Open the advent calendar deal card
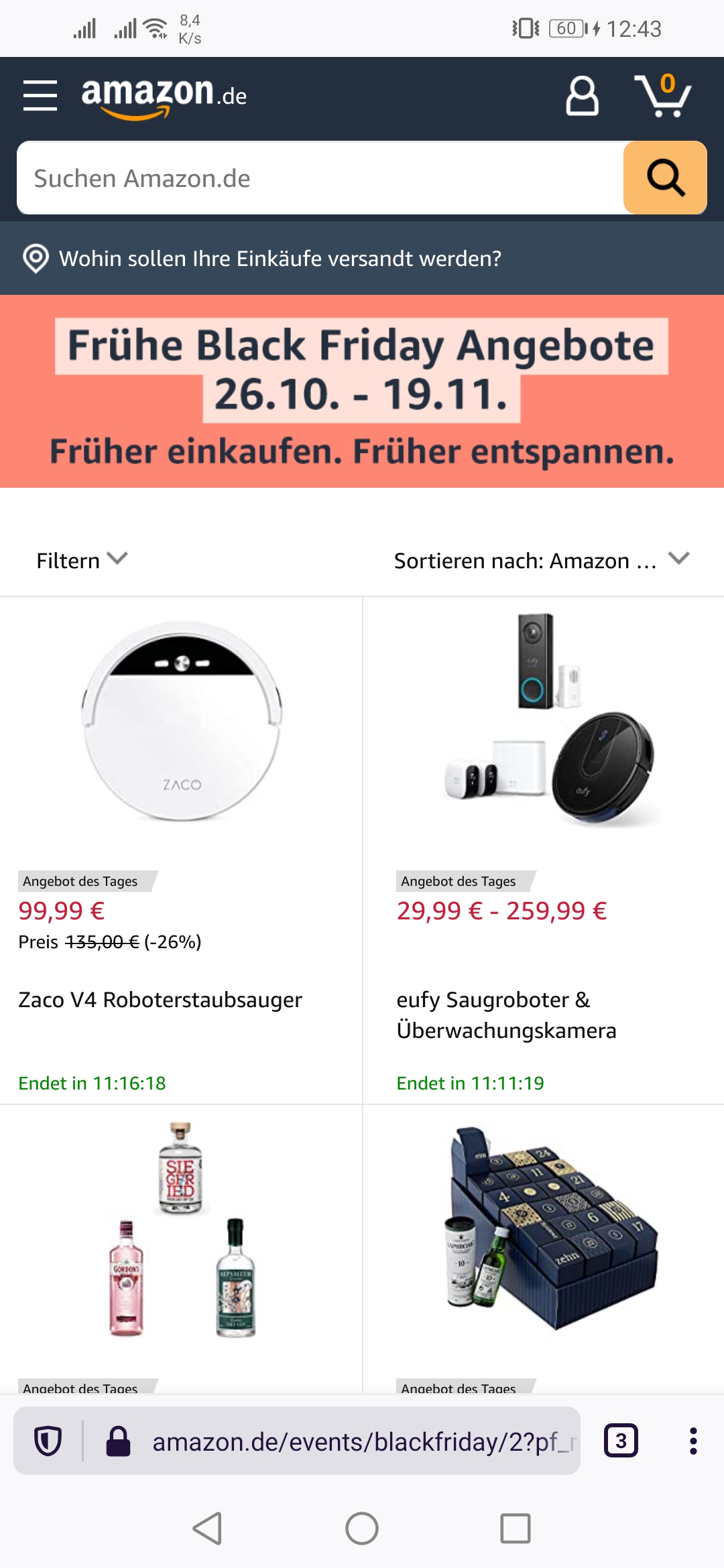 (544, 1233)
